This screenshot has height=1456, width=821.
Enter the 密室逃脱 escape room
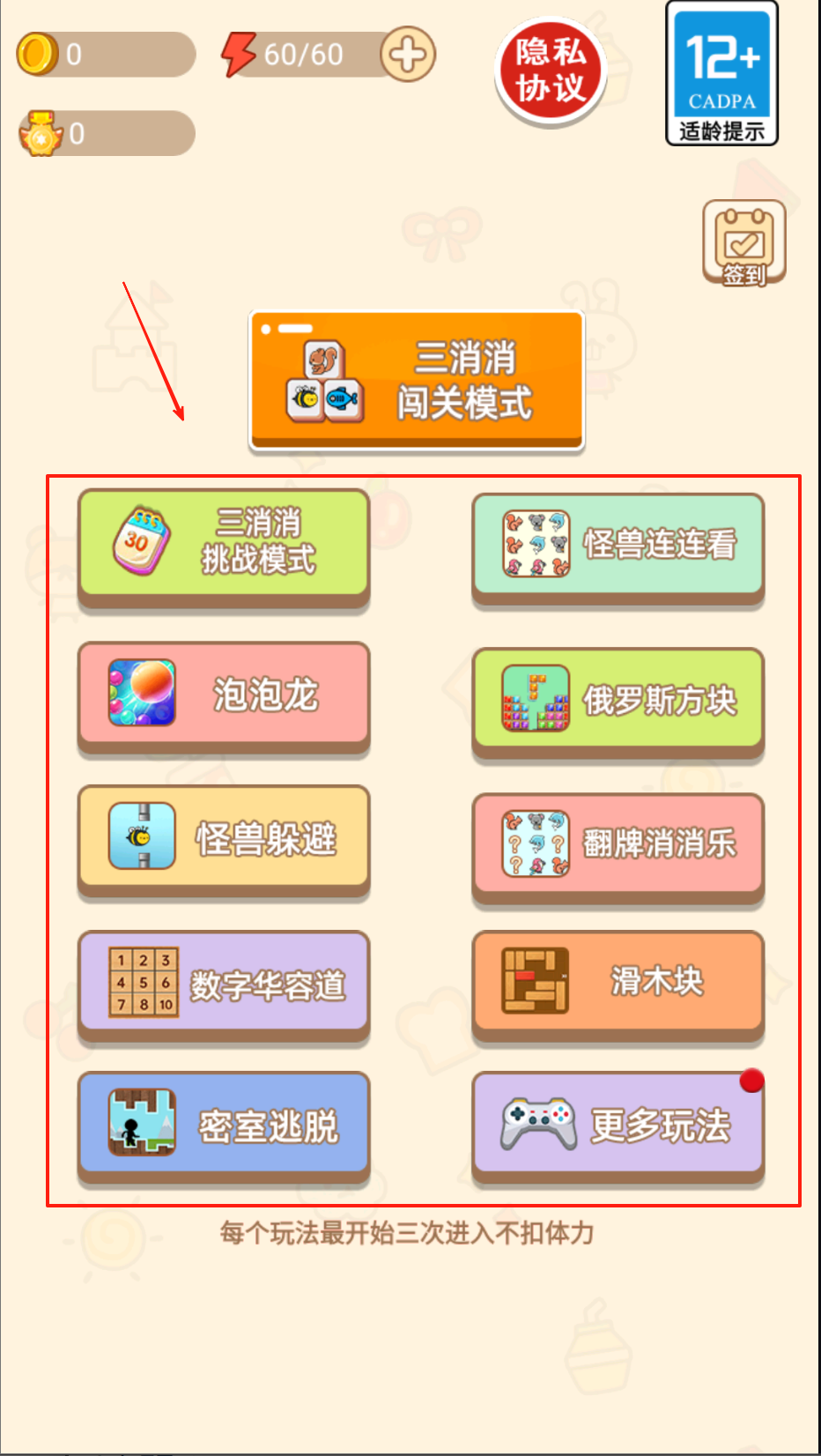tap(224, 1124)
